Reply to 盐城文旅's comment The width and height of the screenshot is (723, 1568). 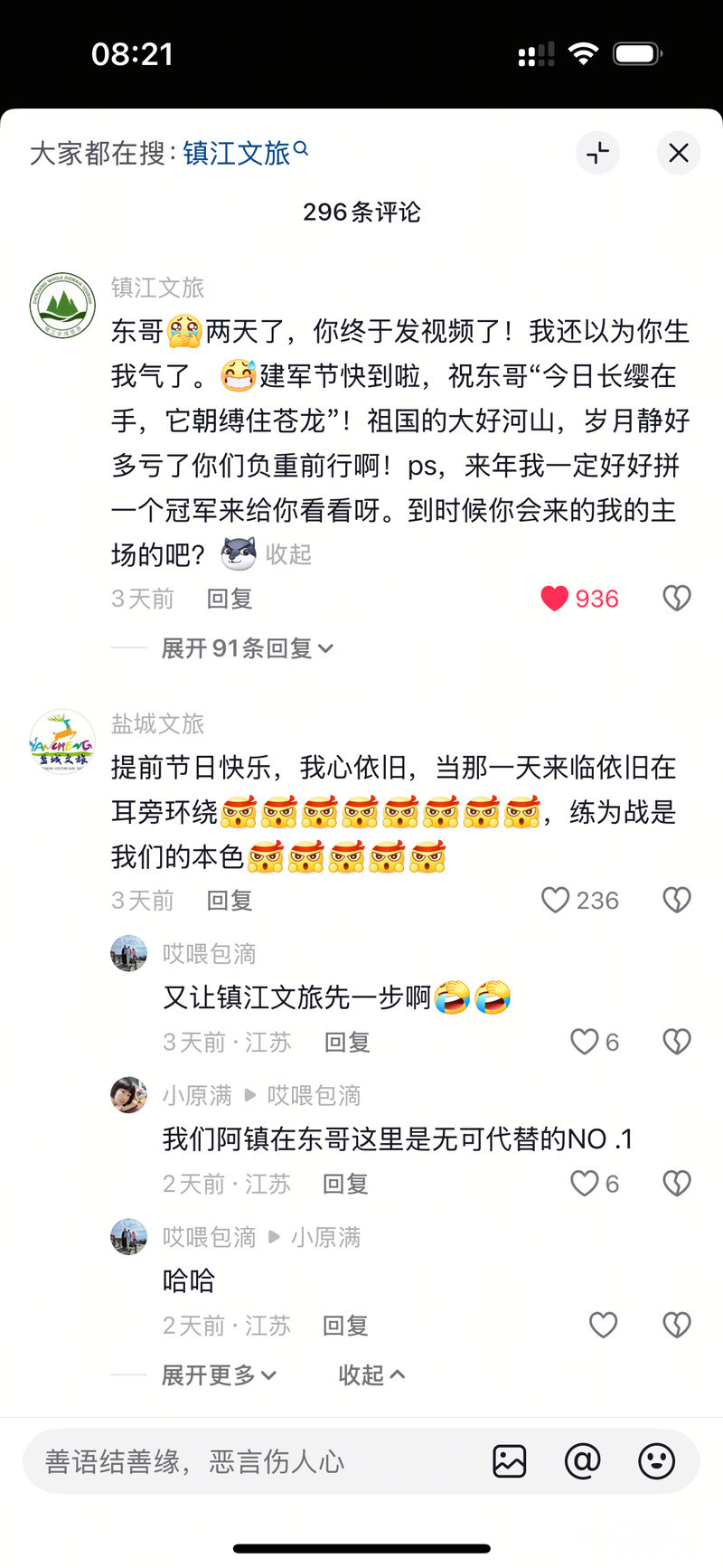[x=230, y=901]
